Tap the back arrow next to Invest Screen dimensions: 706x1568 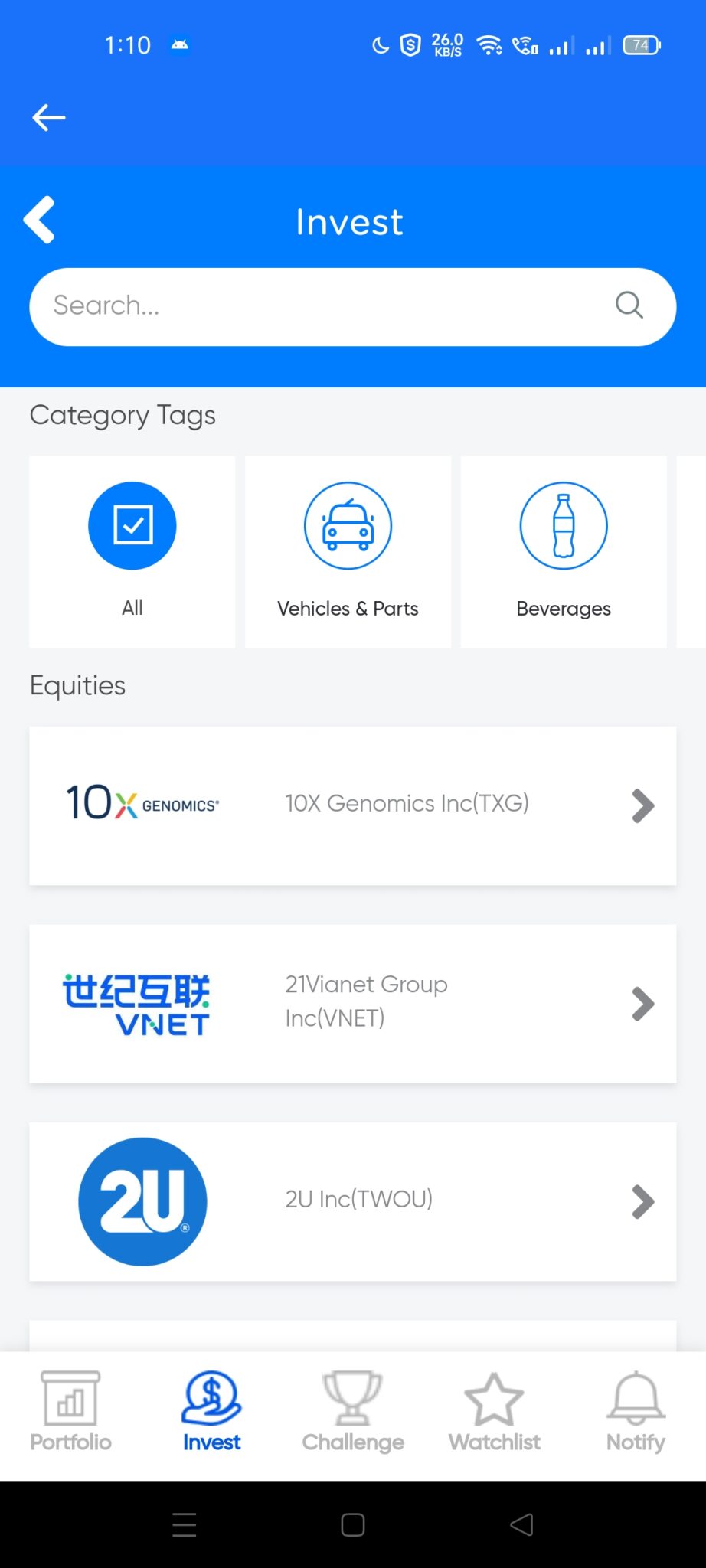click(x=39, y=220)
